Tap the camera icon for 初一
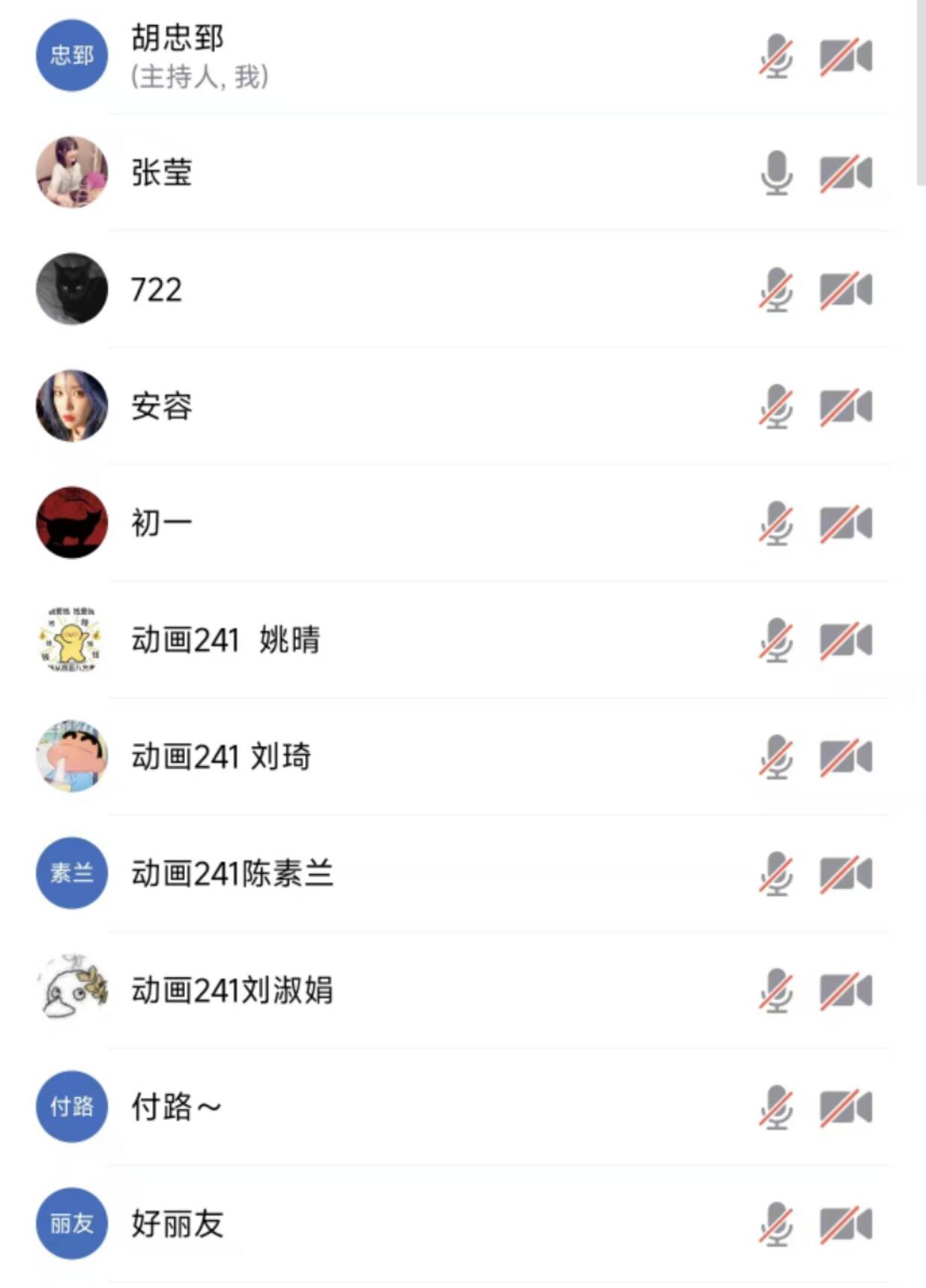The width and height of the screenshot is (926, 1288). (846, 523)
